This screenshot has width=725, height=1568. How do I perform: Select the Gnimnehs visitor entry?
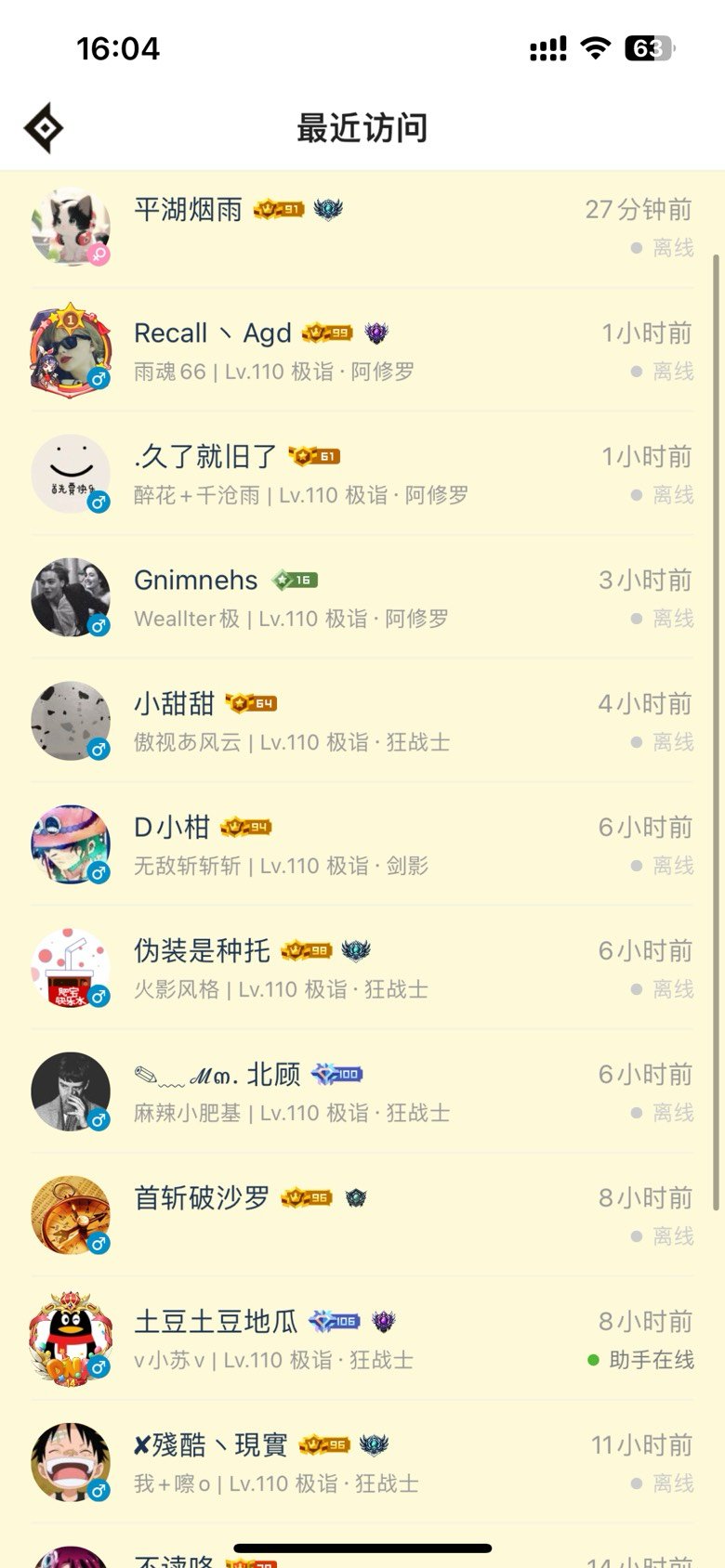(362, 597)
